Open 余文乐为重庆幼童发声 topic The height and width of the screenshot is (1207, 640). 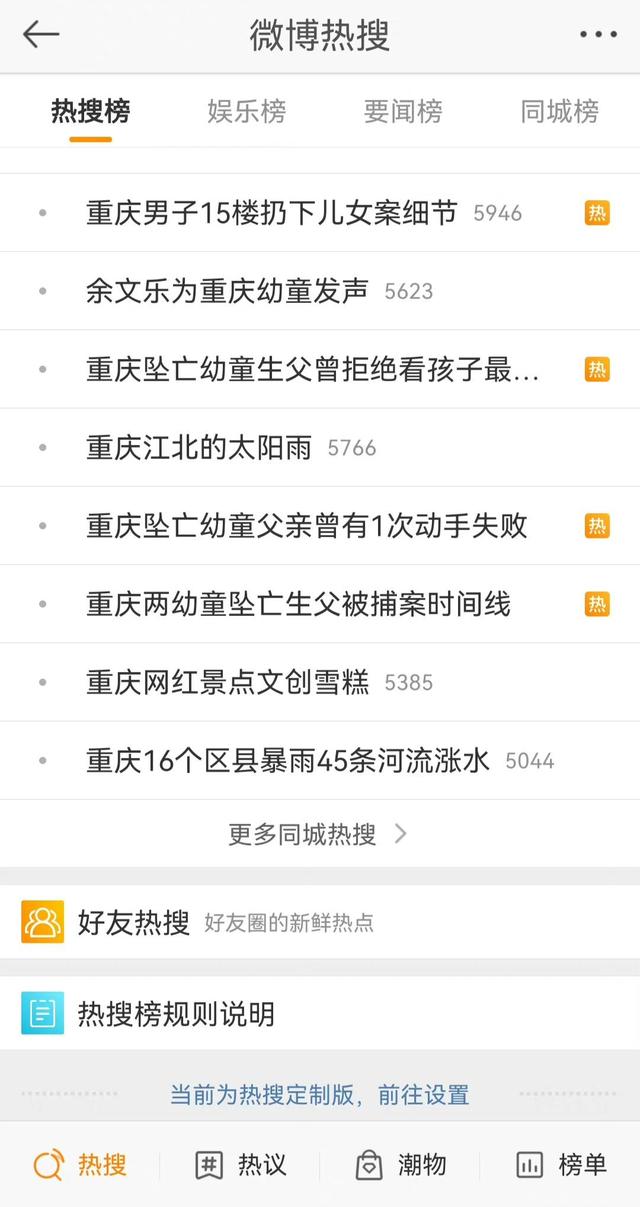coord(227,291)
